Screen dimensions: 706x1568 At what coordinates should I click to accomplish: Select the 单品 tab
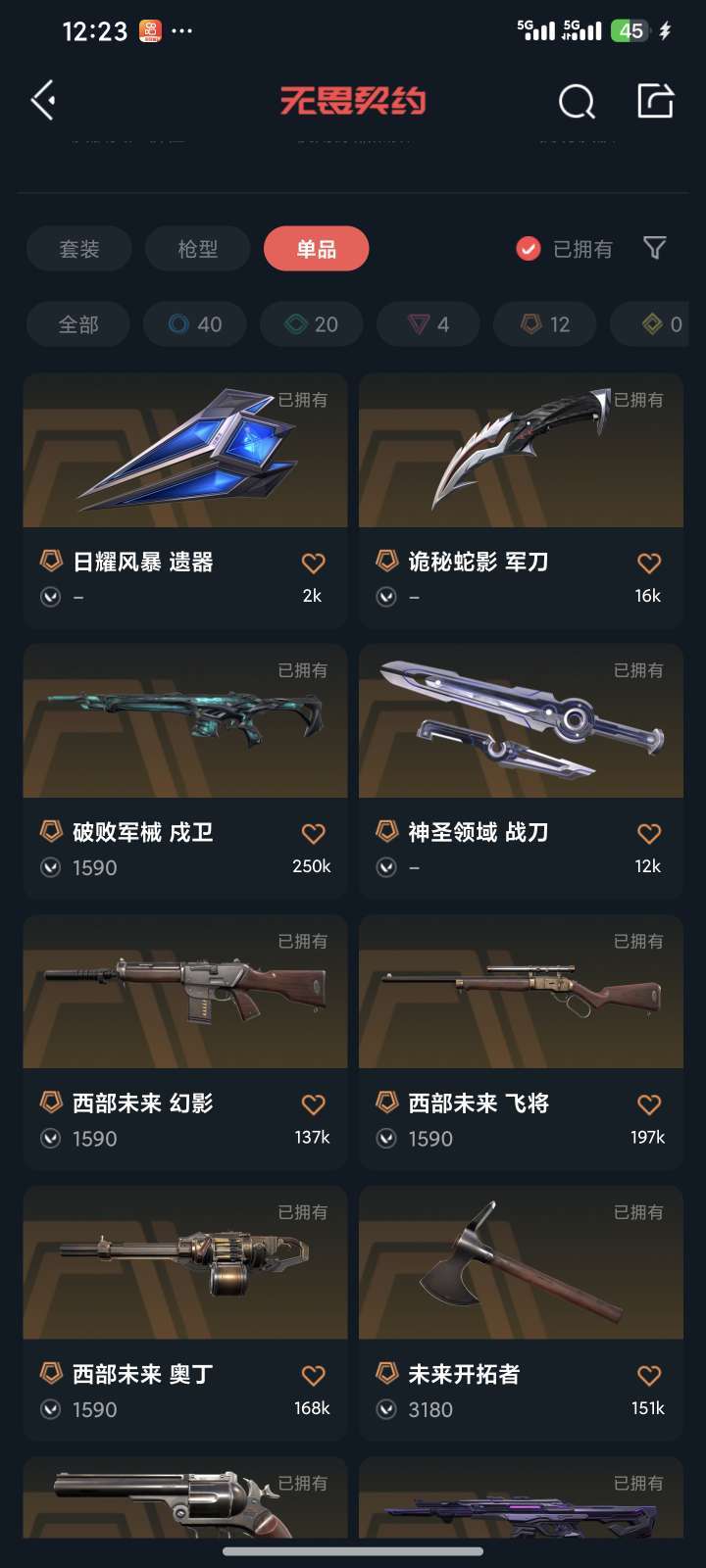317,249
